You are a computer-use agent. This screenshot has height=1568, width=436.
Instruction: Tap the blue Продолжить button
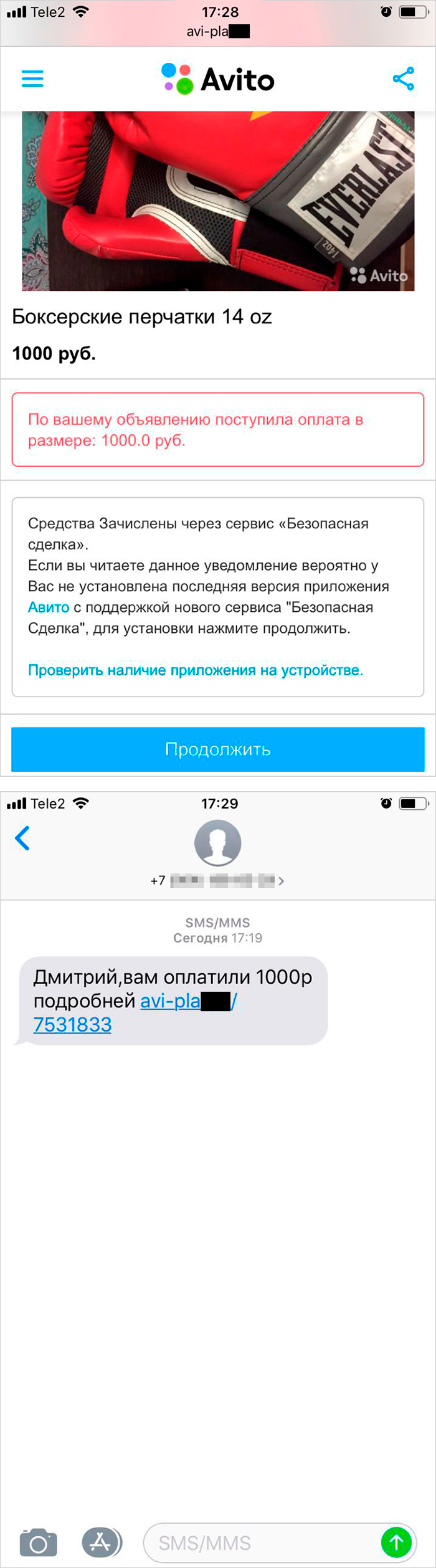(x=218, y=749)
